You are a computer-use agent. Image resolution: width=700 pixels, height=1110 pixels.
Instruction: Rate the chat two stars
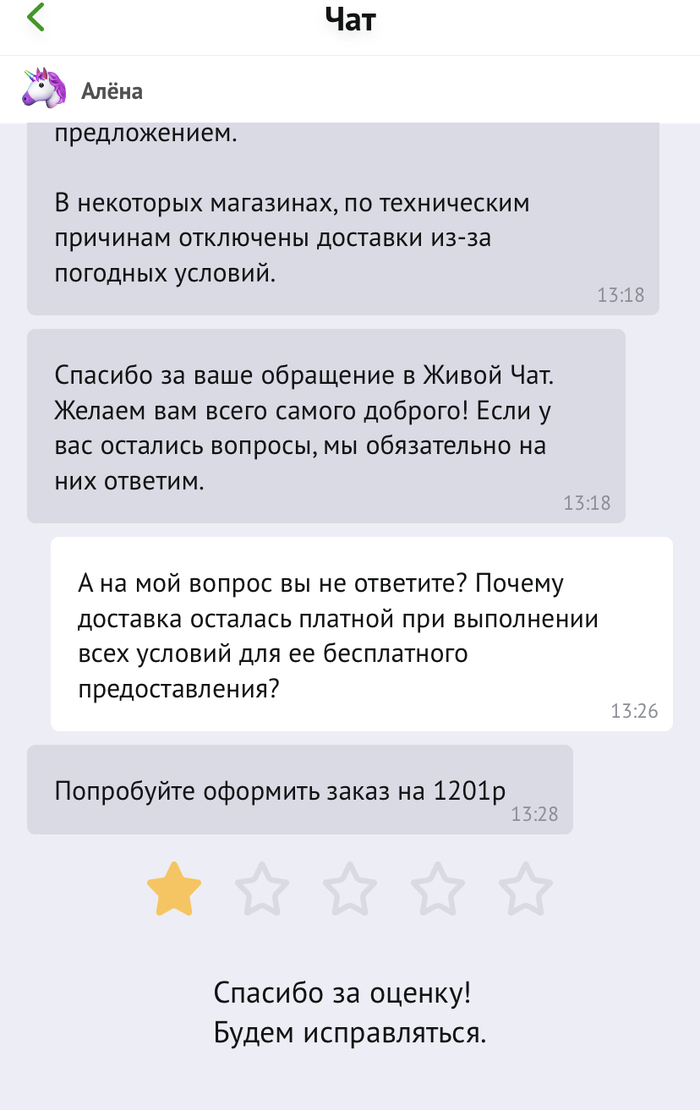click(x=262, y=889)
